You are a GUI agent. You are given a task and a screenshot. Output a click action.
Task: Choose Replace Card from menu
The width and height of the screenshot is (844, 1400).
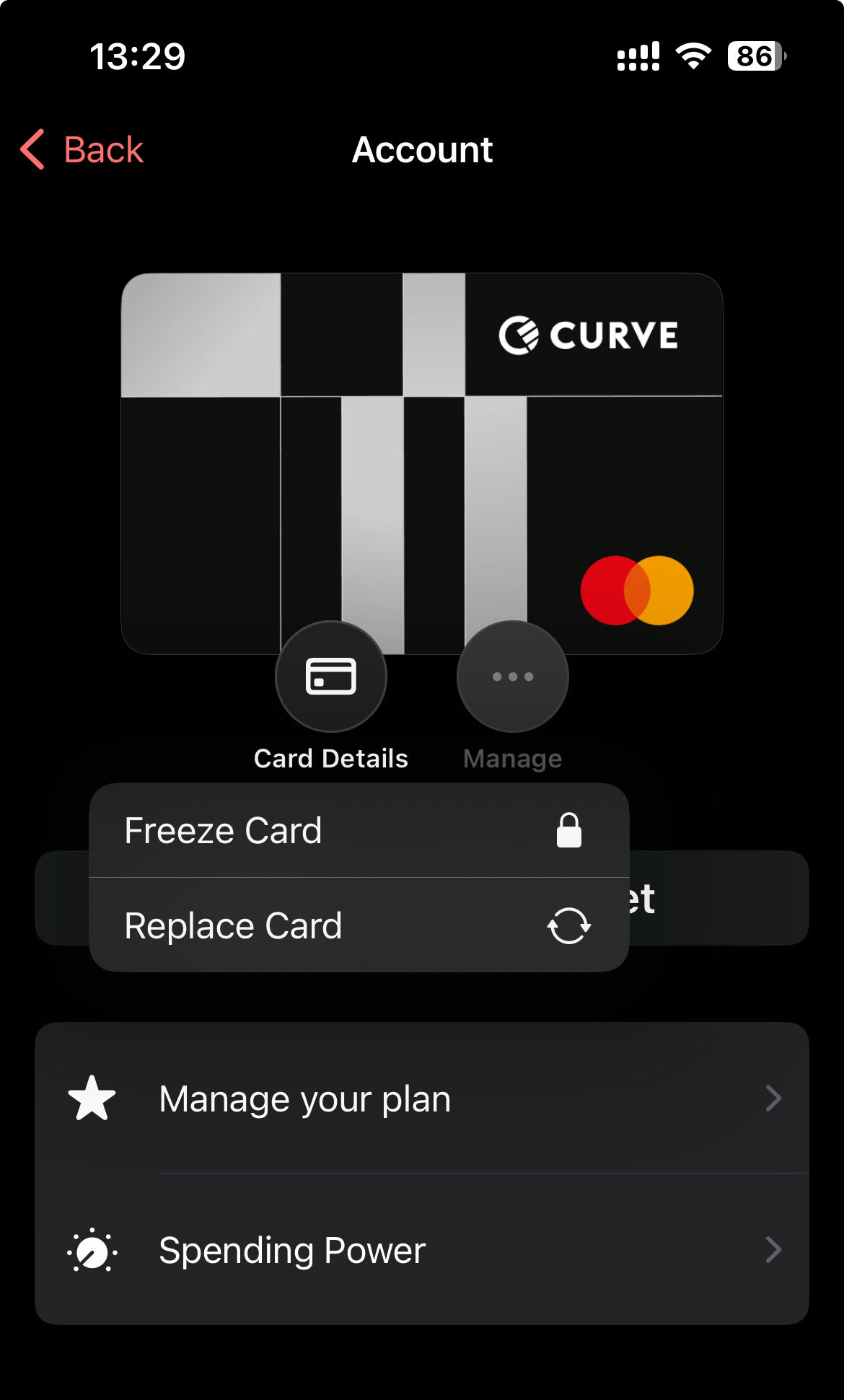[359, 925]
